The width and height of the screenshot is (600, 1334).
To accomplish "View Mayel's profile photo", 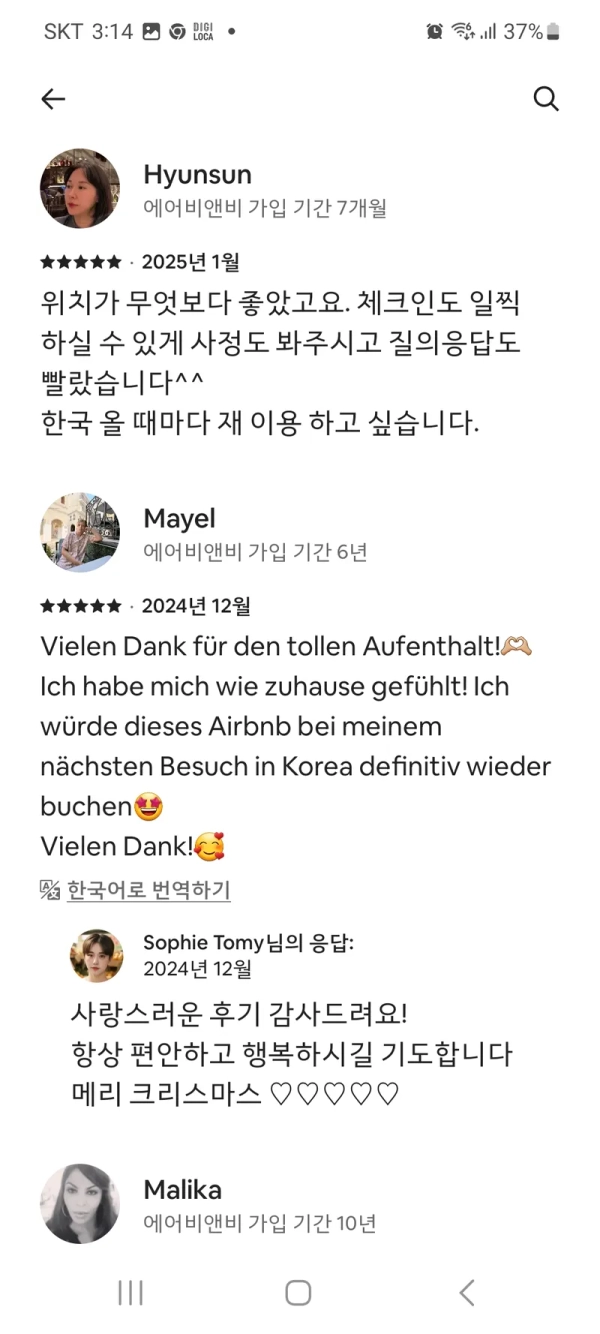I will pos(80,532).
